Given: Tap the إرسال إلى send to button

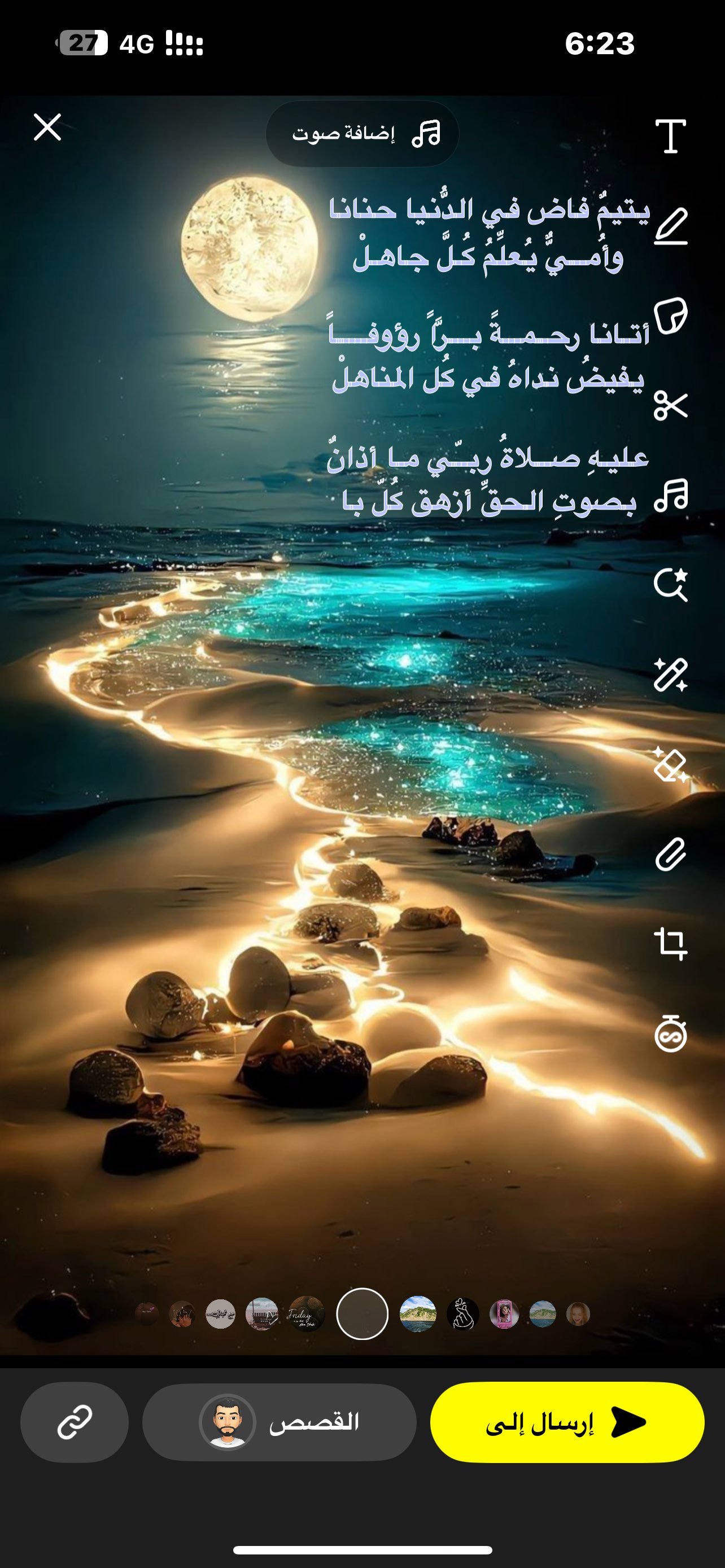Looking at the screenshot, I should tap(567, 1422).
